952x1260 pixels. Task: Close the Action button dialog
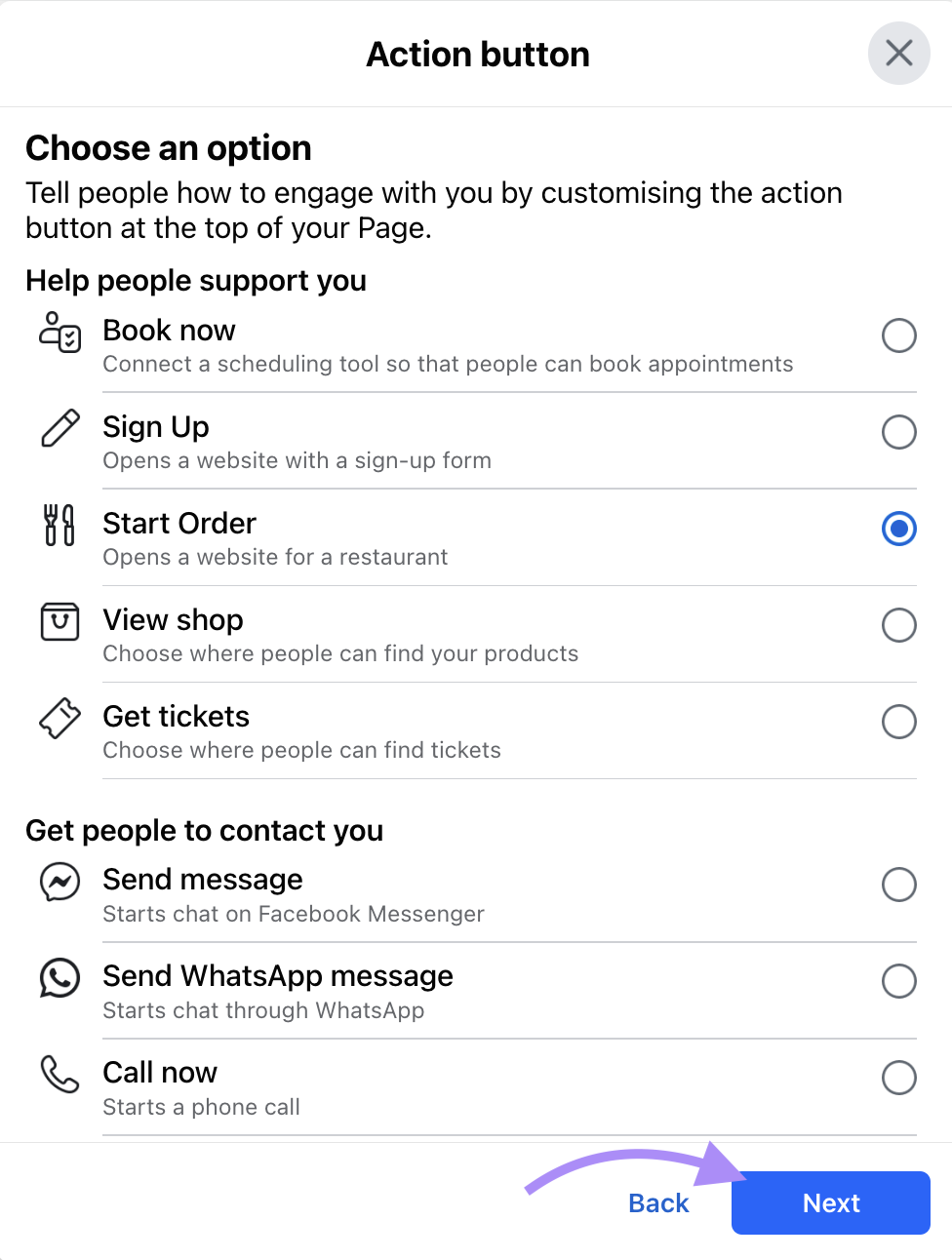tap(898, 54)
